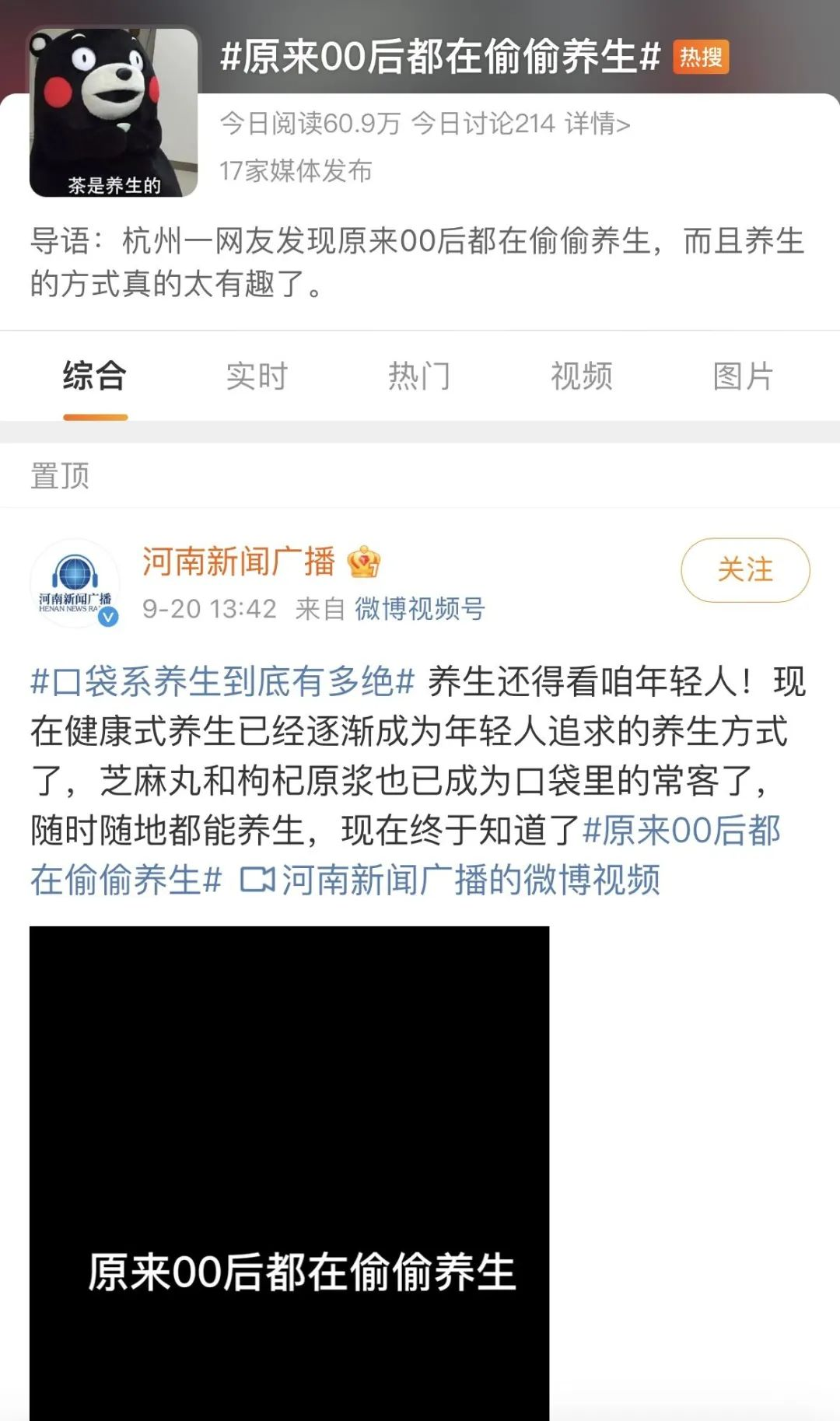This screenshot has height=1421, width=840.
Task: Switch to the 热门 tab
Action: coord(419,376)
